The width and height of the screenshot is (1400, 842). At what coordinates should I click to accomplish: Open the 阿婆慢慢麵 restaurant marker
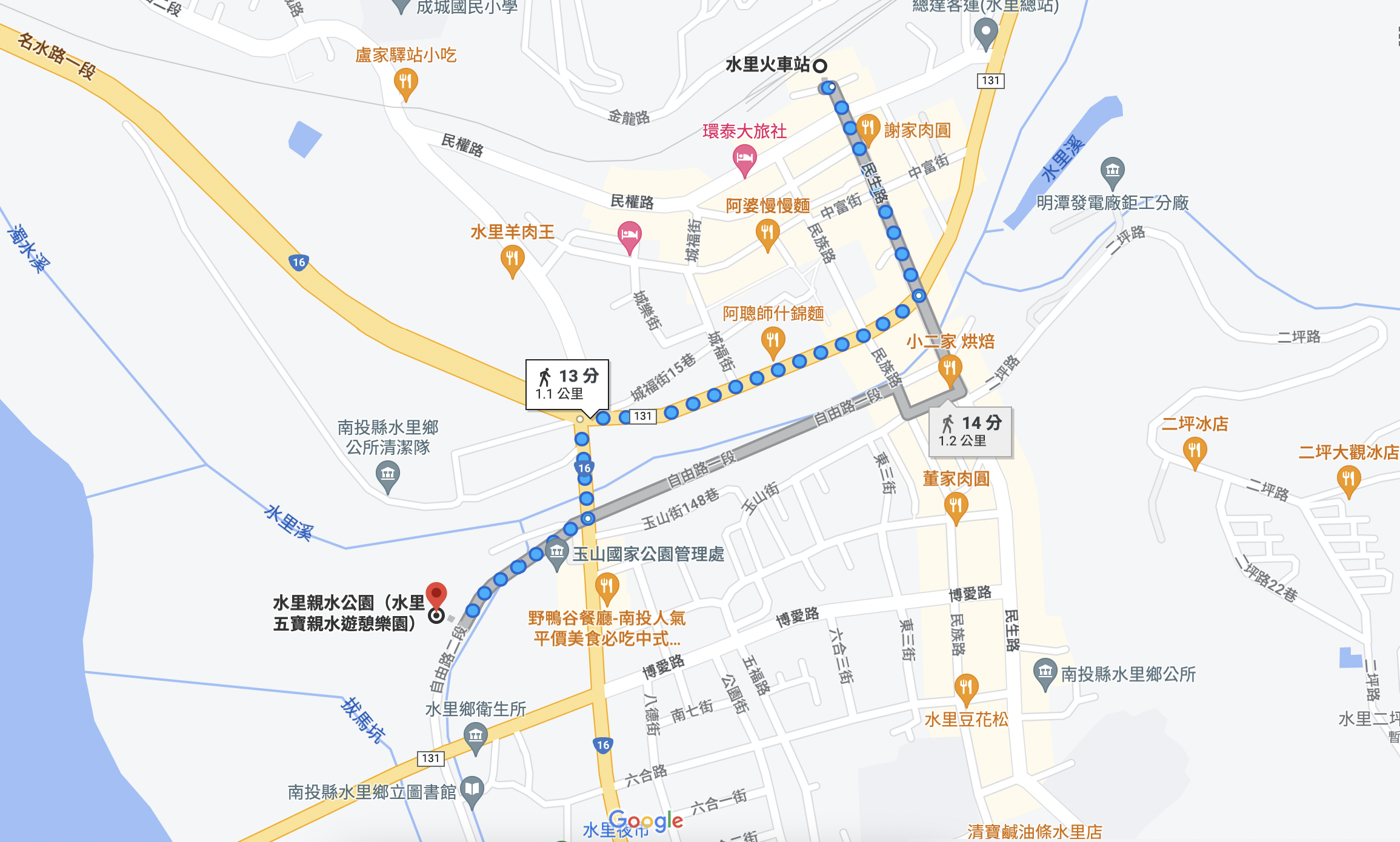point(767,233)
